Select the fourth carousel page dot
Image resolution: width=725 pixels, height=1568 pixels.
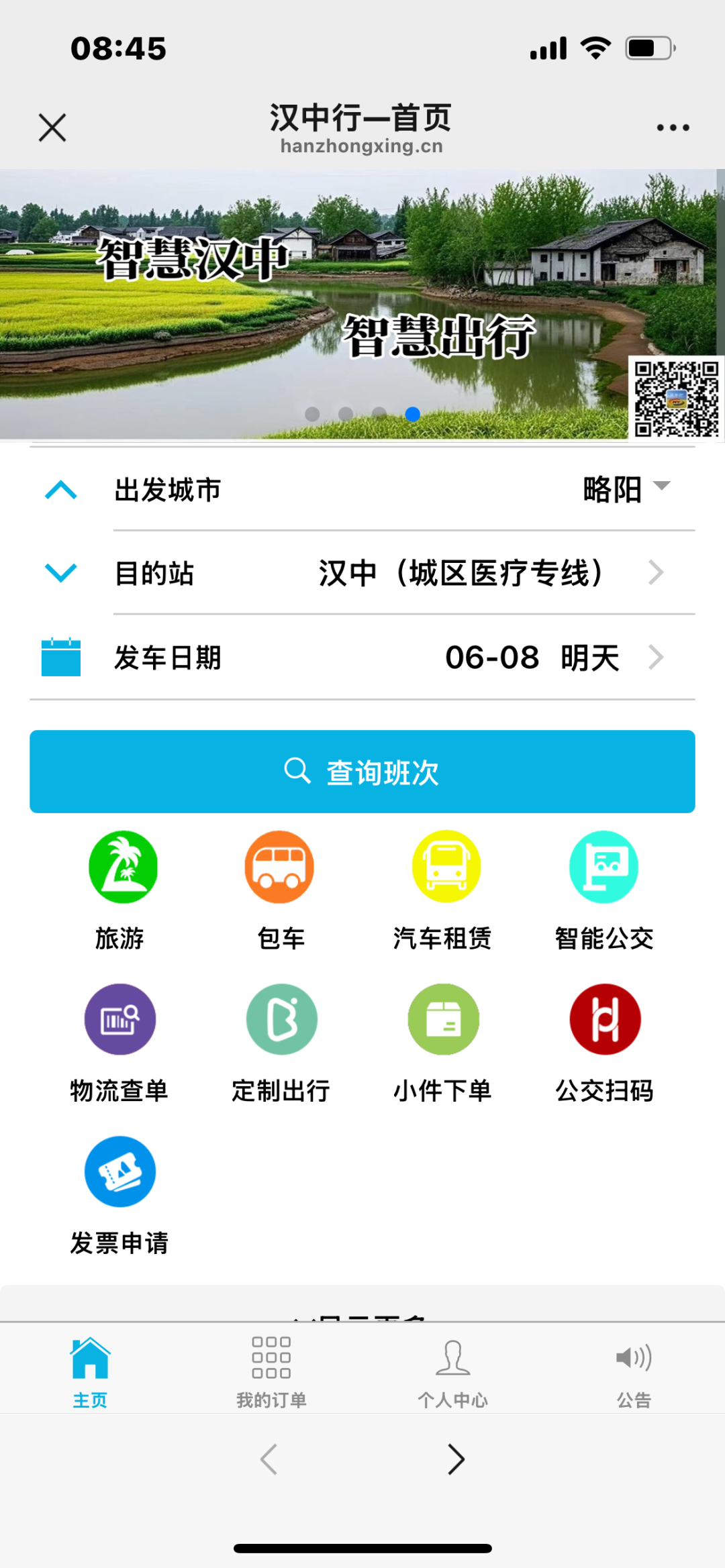(x=412, y=415)
